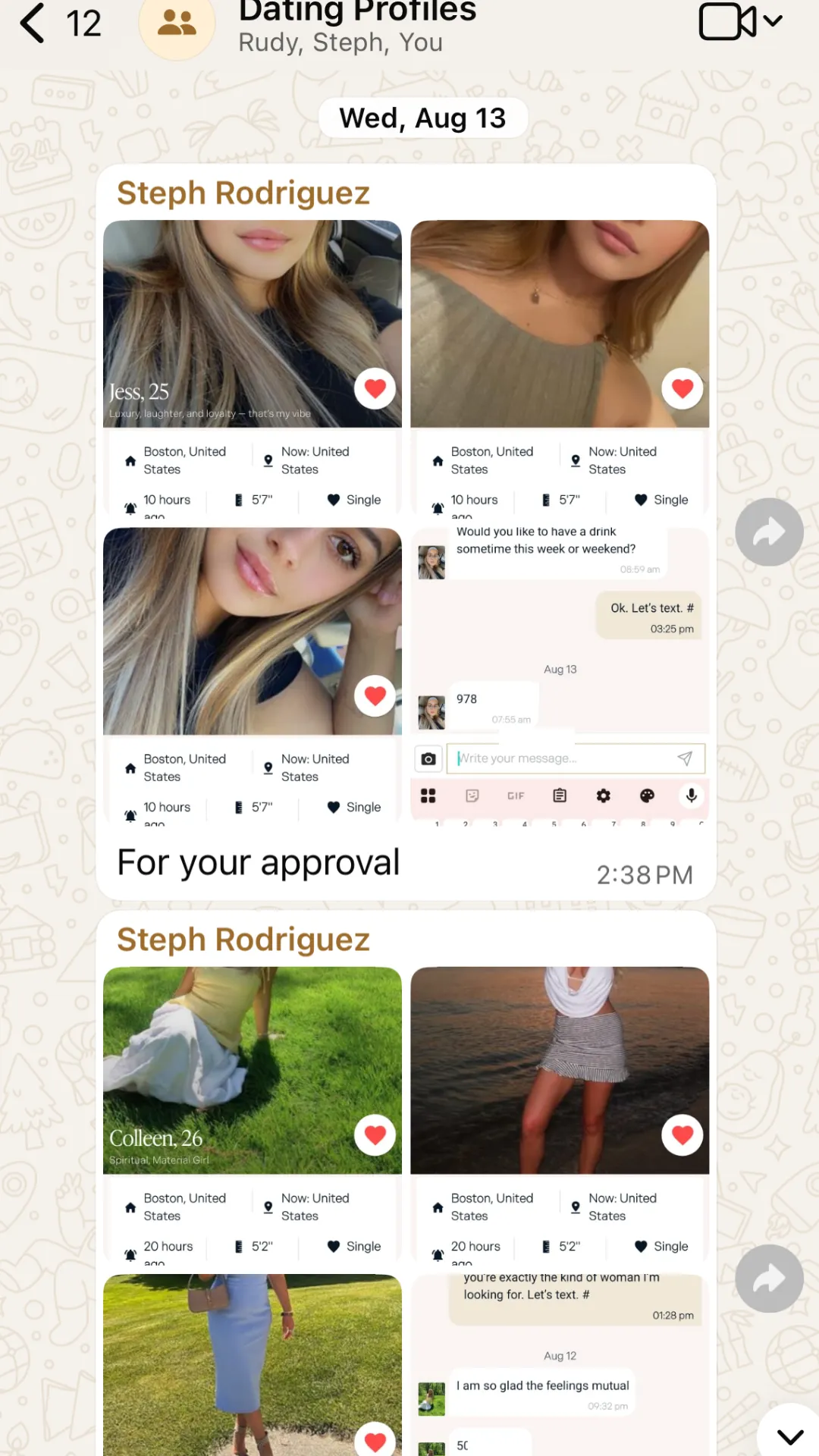Open the blue dress photo

pyautogui.click(x=252, y=1365)
